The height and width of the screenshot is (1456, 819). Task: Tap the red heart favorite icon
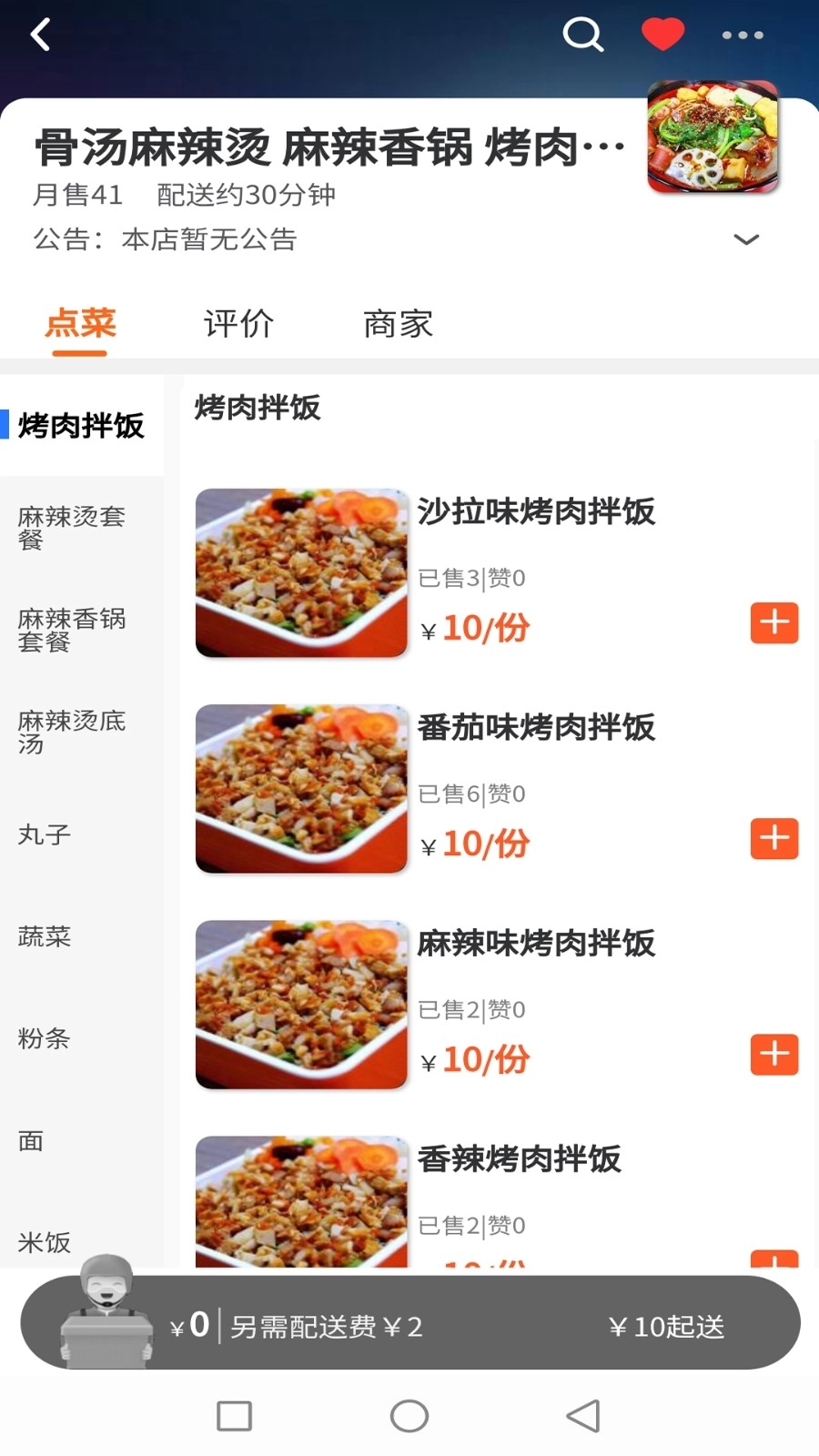[662, 33]
